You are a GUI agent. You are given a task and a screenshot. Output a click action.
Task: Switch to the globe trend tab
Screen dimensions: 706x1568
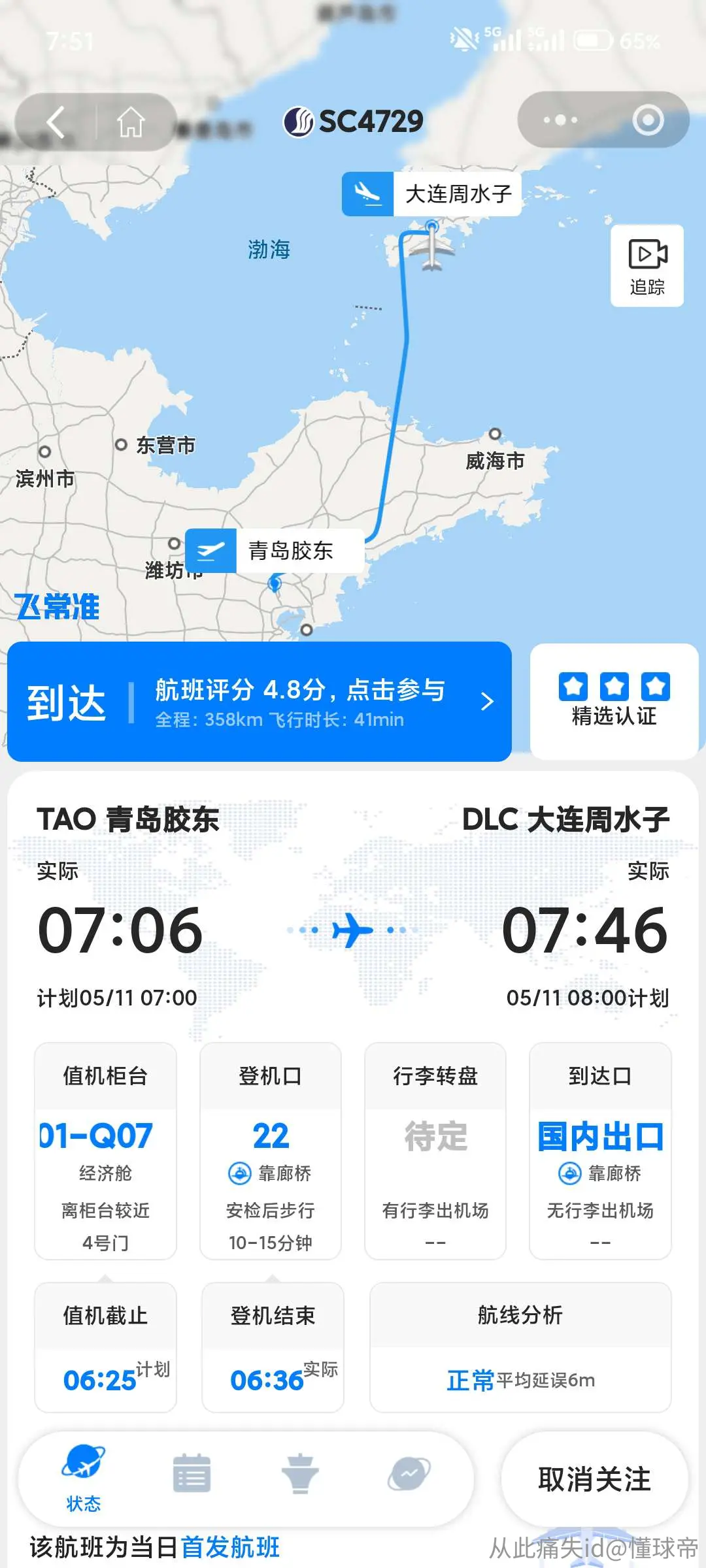coord(409,1474)
